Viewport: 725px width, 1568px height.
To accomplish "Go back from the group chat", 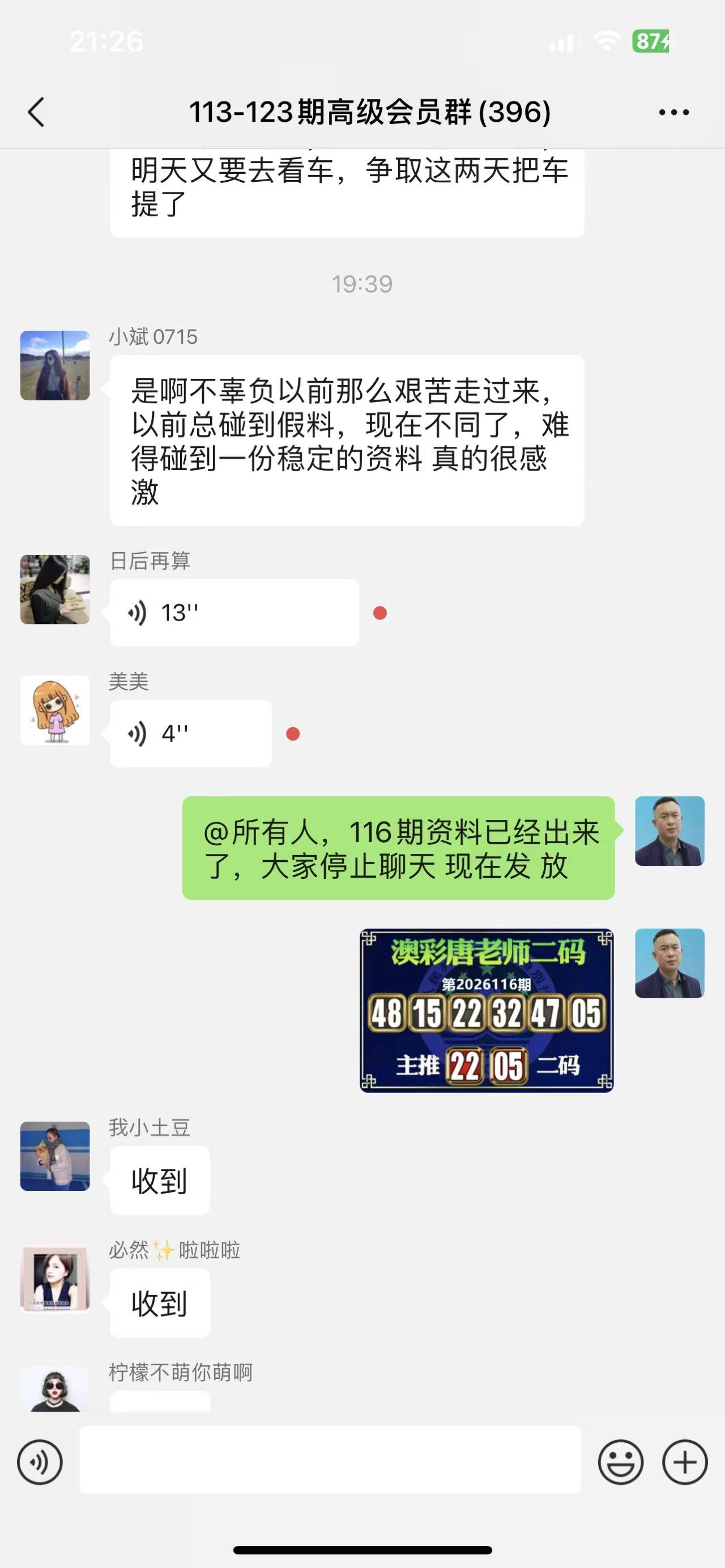I will click(36, 112).
